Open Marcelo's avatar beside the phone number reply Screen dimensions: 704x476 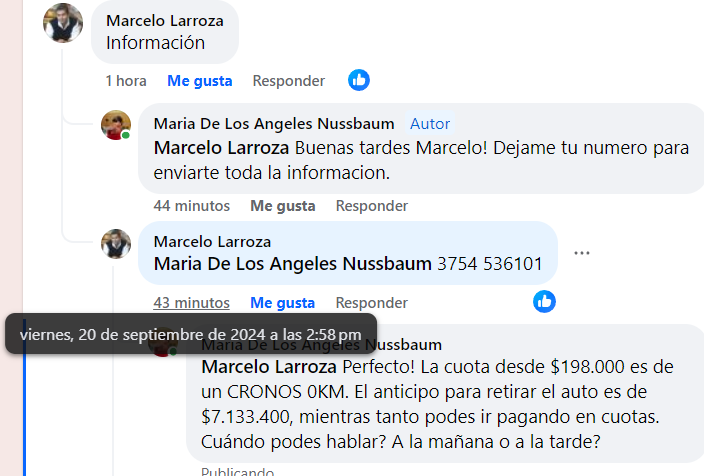116,244
